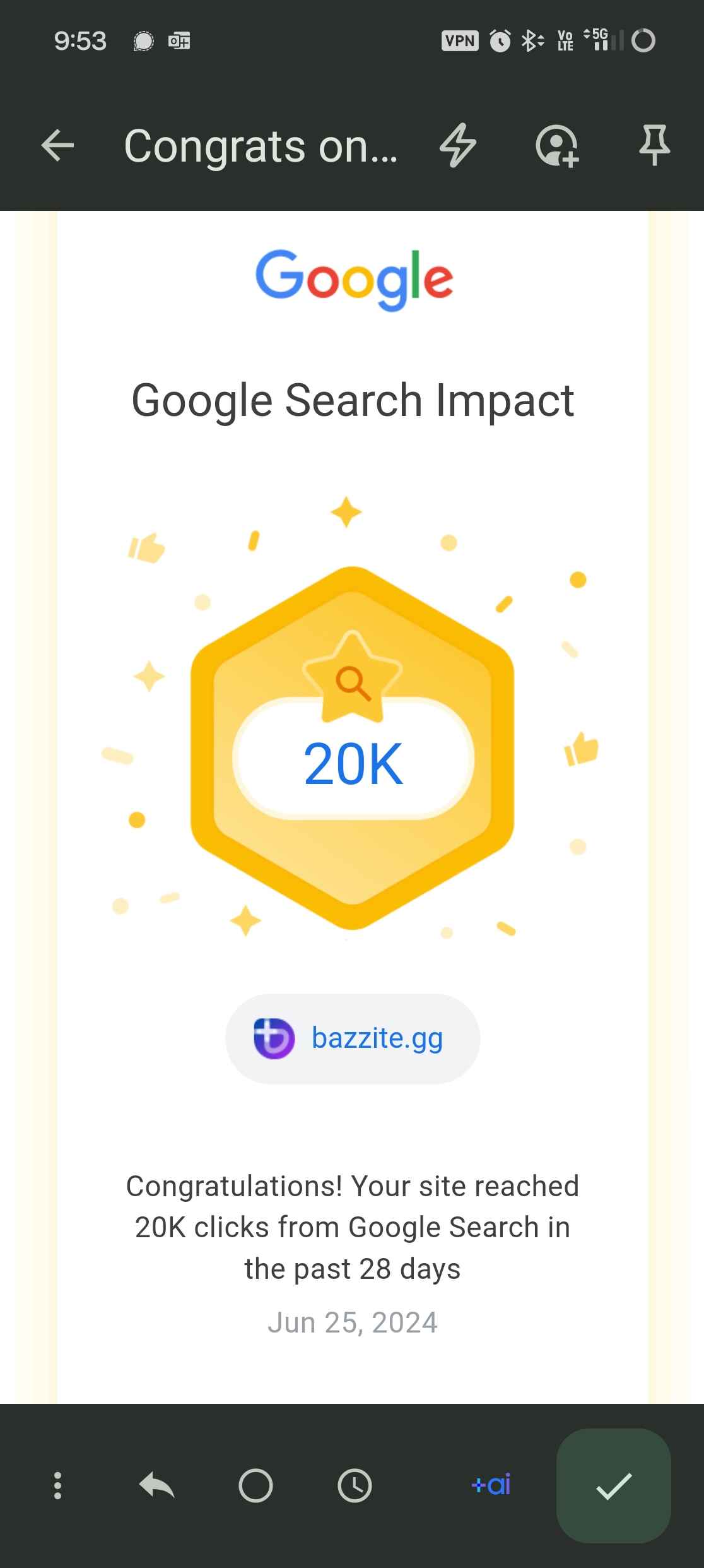Pin this email conversation

654,146
